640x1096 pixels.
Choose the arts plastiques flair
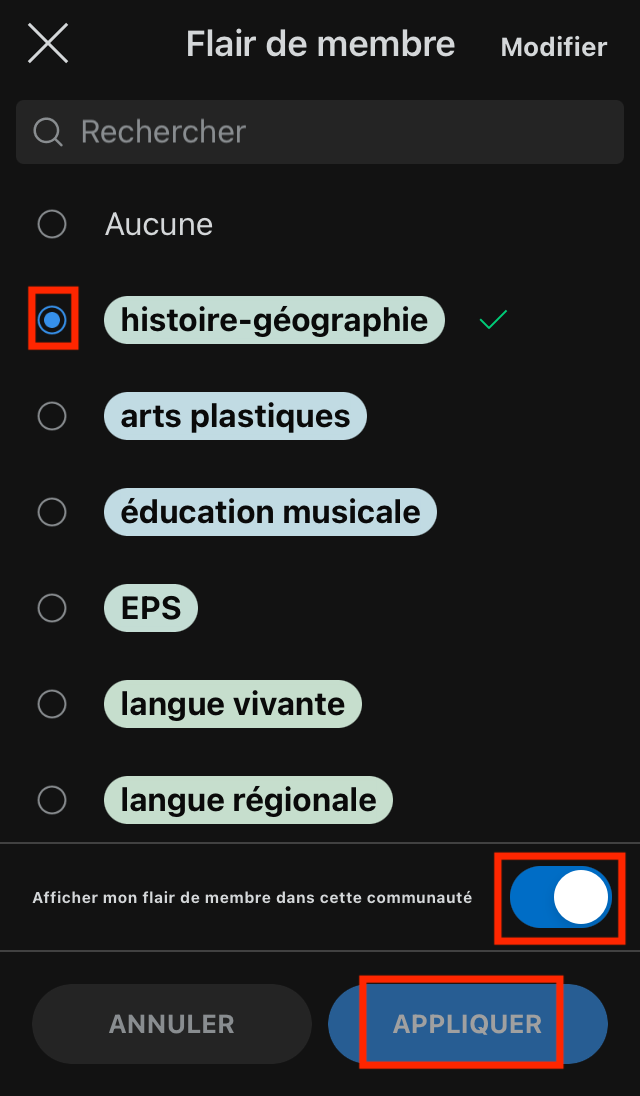coord(52,416)
